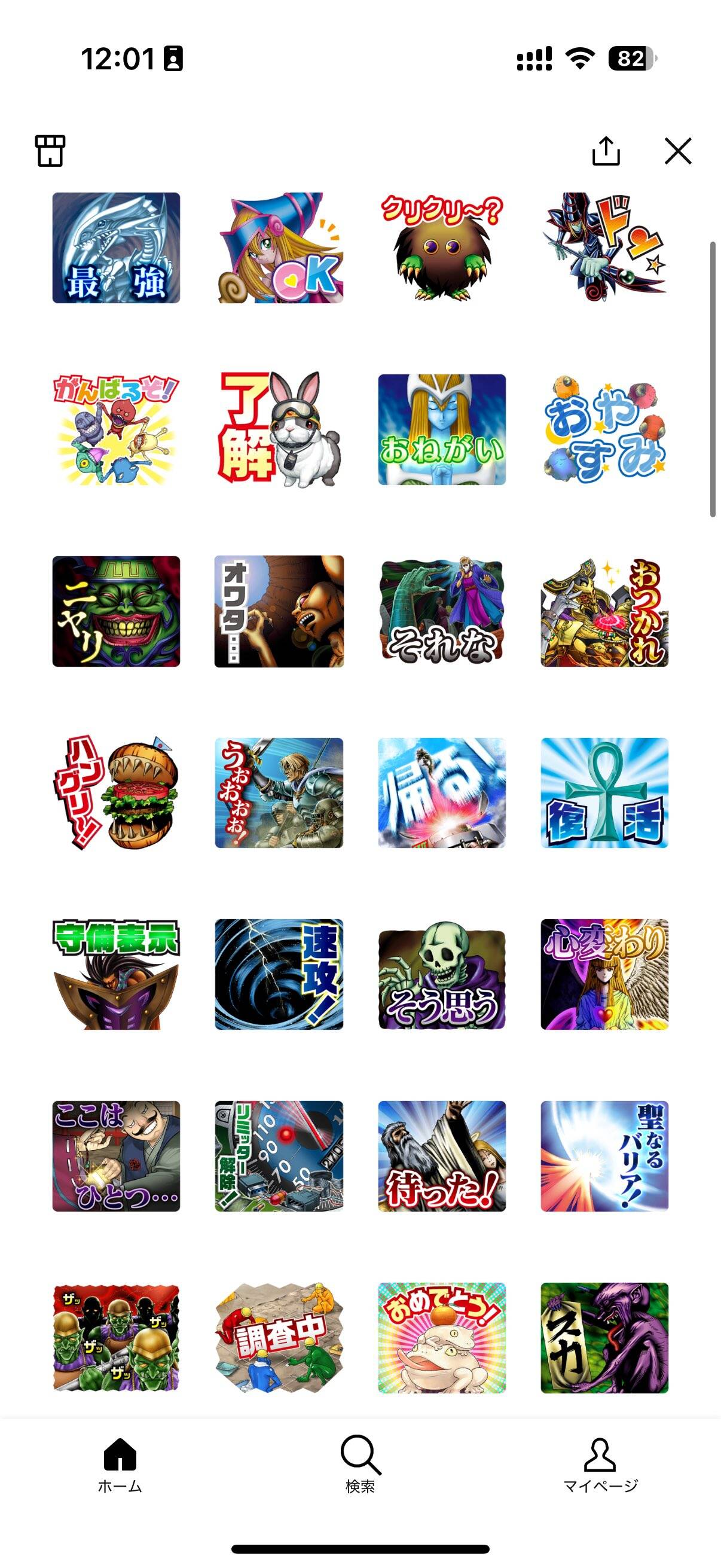This screenshot has width=721, height=1568.
Task: Preview the 最強 dragon sticker
Action: click(x=115, y=248)
